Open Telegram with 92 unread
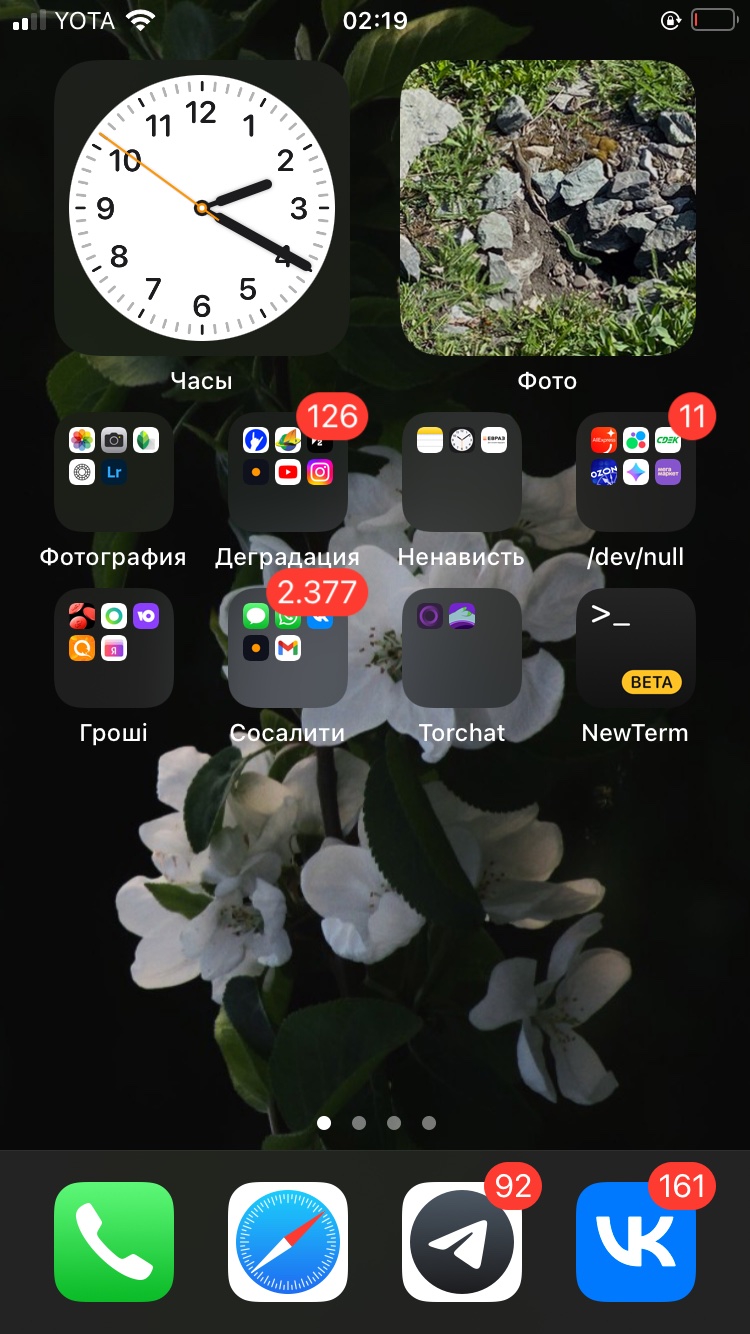The height and width of the screenshot is (1334, 750). pyautogui.click(x=462, y=1242)
